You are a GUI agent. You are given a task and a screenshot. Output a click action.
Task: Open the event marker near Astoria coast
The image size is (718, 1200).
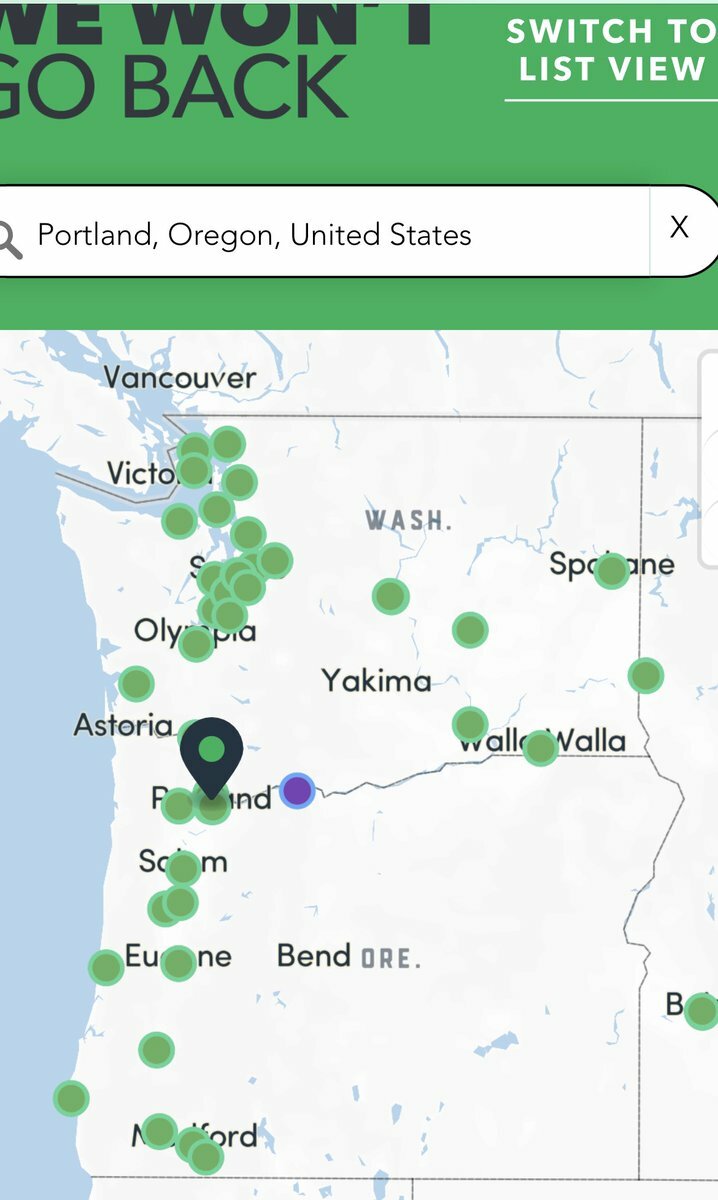(x=136, y=684)
